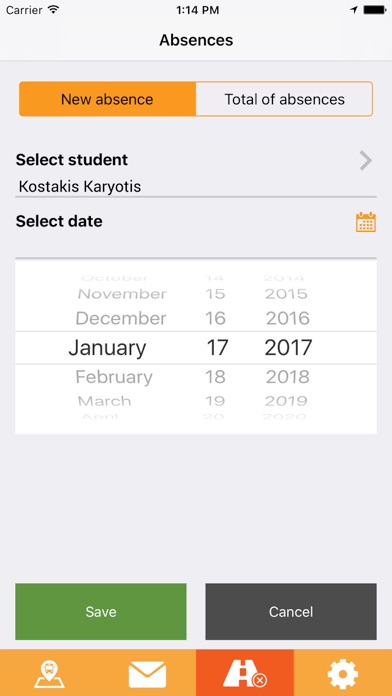Choose year 2016 in the picker
Viewport: 392px width, 696px height.
[x=288, y=318]
